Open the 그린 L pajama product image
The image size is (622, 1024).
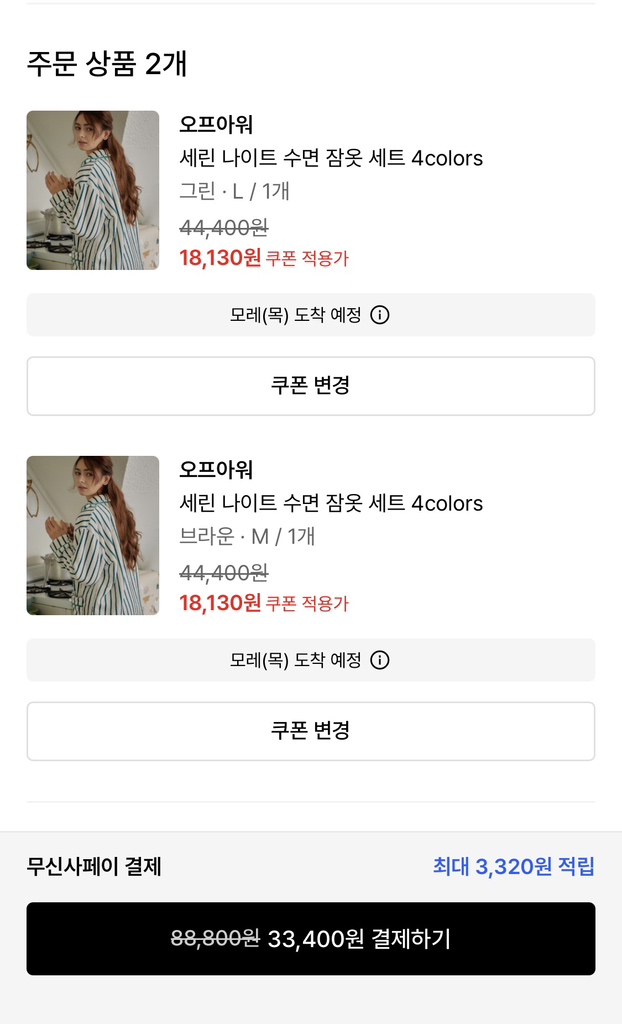93,190
